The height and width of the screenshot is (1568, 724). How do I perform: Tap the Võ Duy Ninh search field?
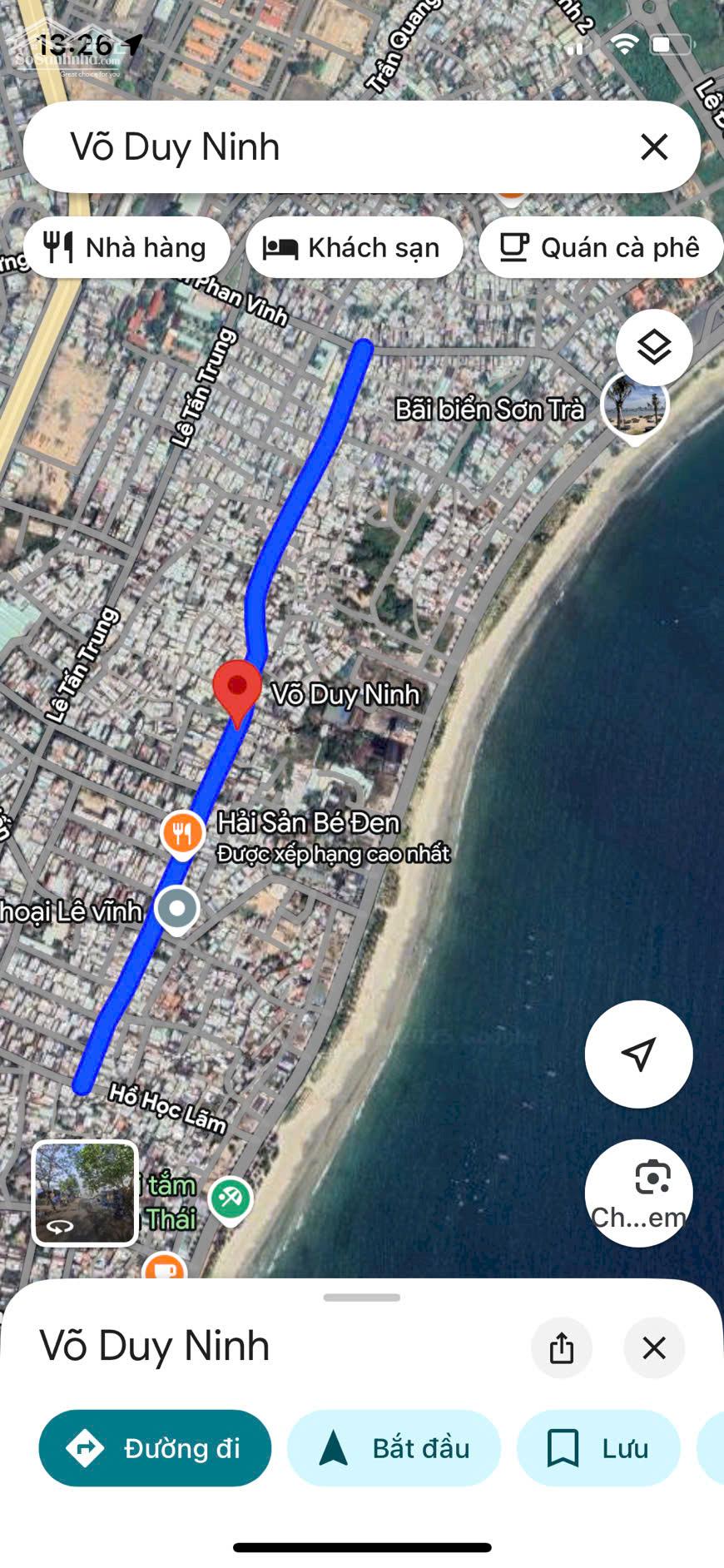(333, 147)
